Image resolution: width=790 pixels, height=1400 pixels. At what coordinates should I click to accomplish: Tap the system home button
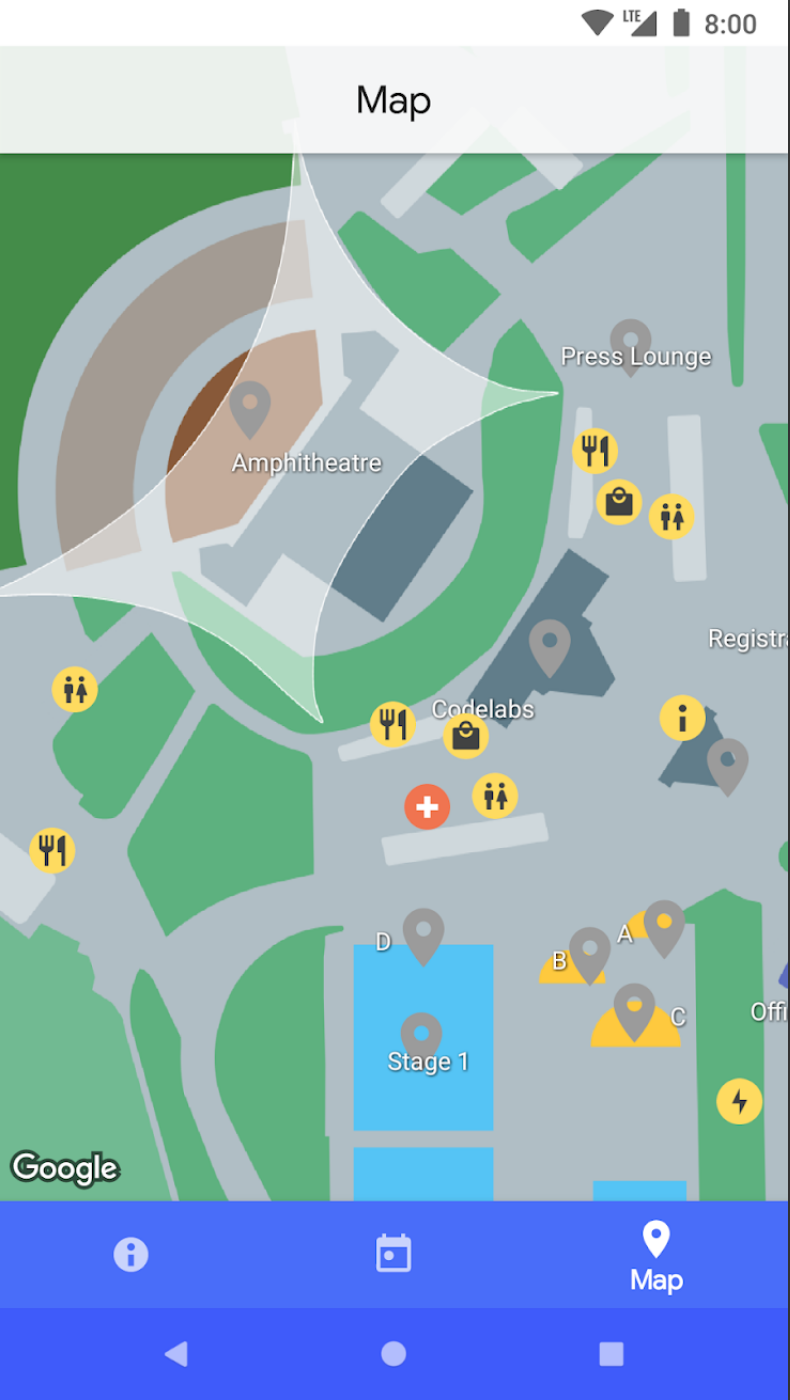click(394, 1354)
